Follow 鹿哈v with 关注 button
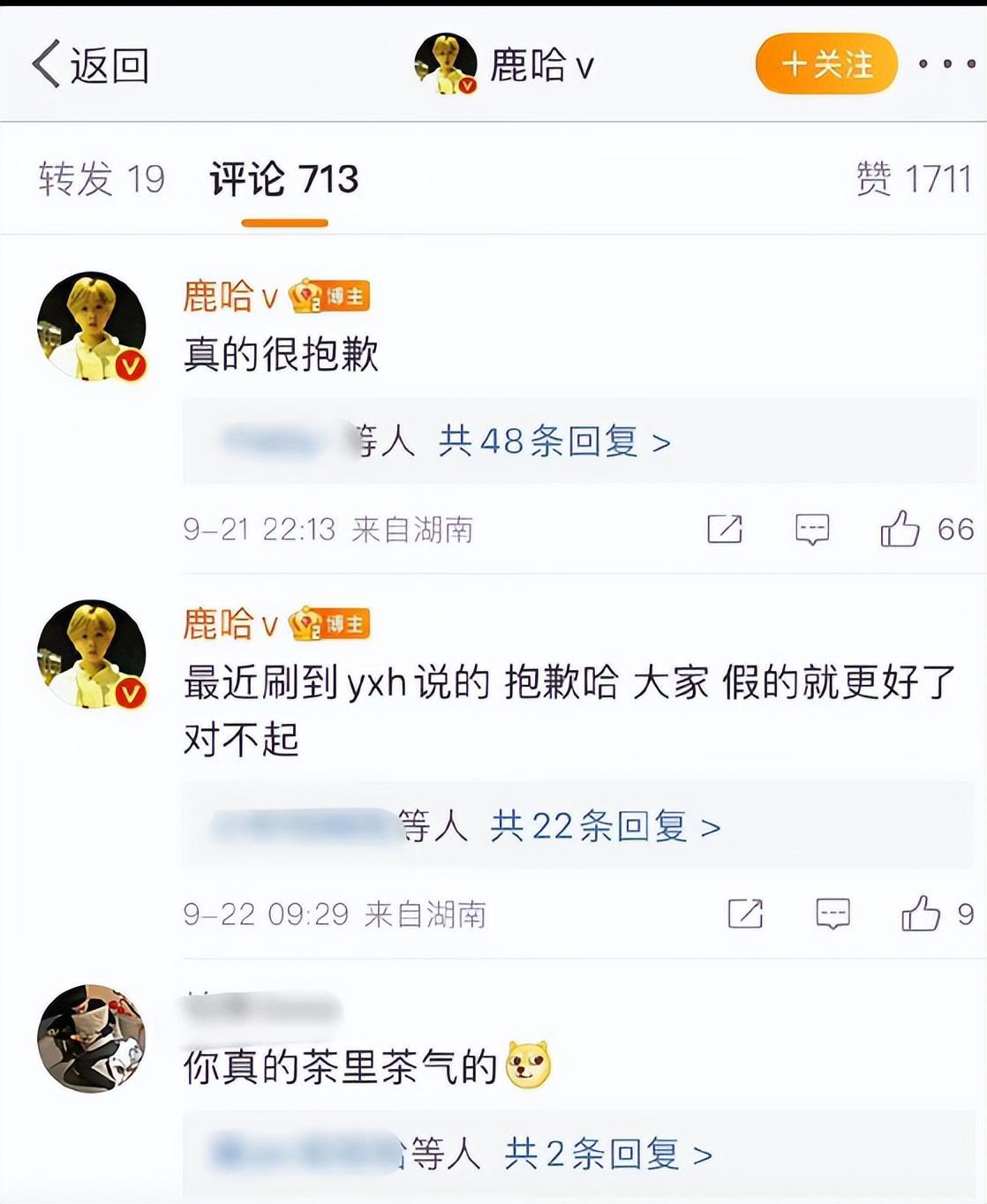987x1204 pixels. 826,64
